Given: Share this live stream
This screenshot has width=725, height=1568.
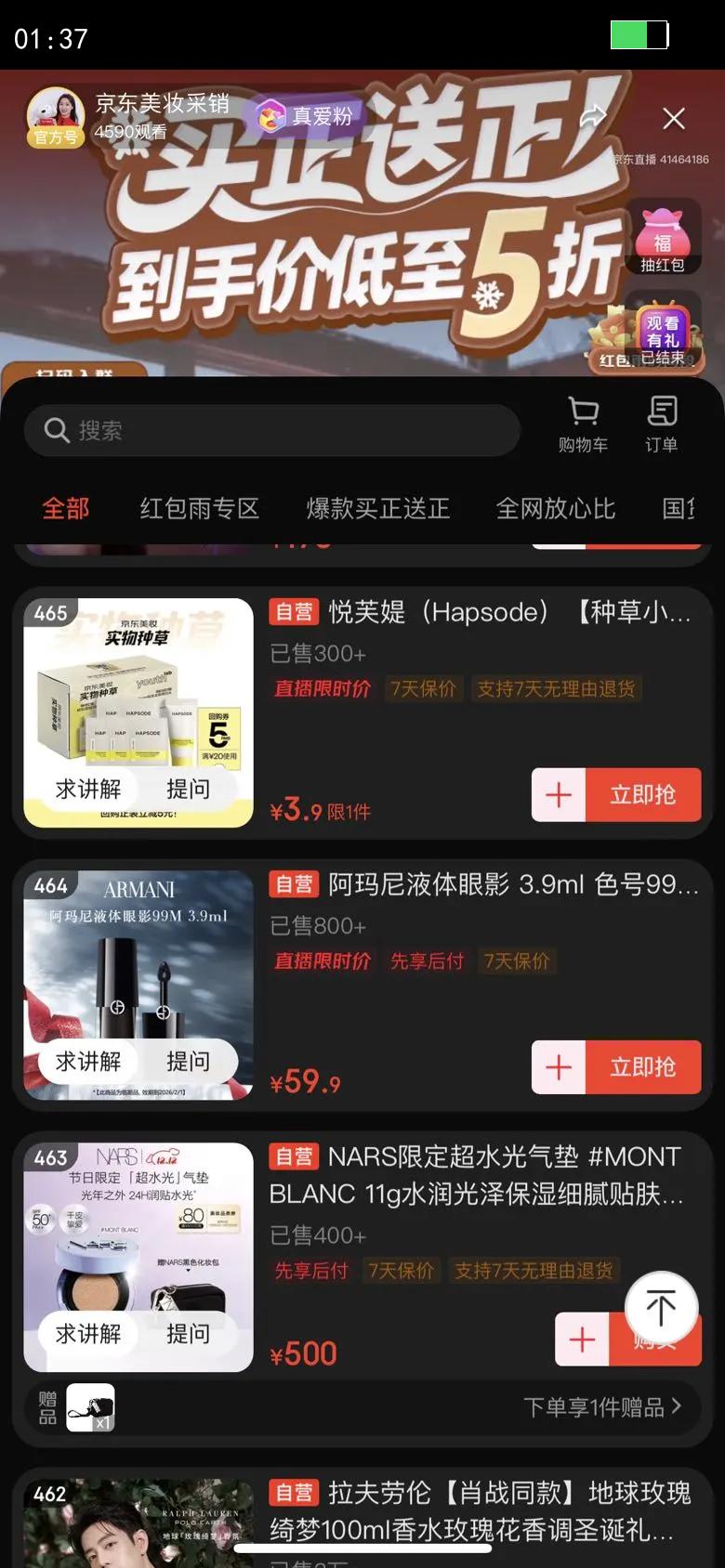Looking at the screenshot, I should coord(592,117).
